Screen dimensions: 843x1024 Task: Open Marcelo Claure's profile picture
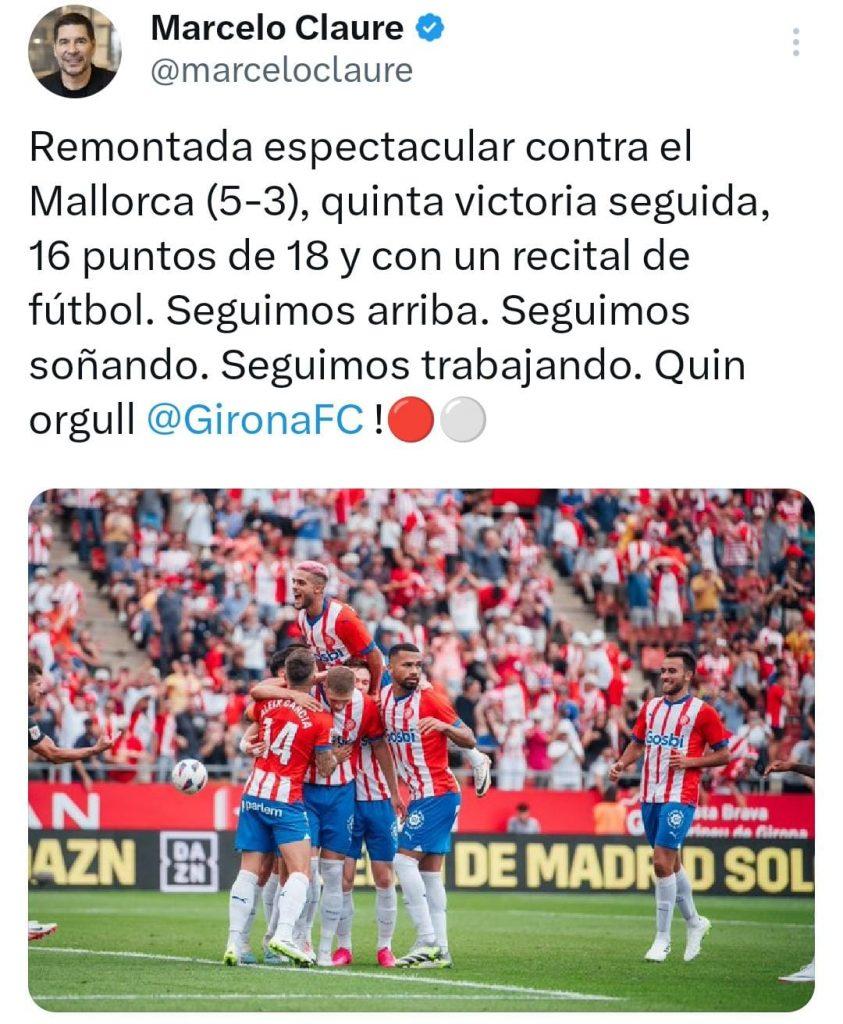pyautogui.click(x=74, y=51)
